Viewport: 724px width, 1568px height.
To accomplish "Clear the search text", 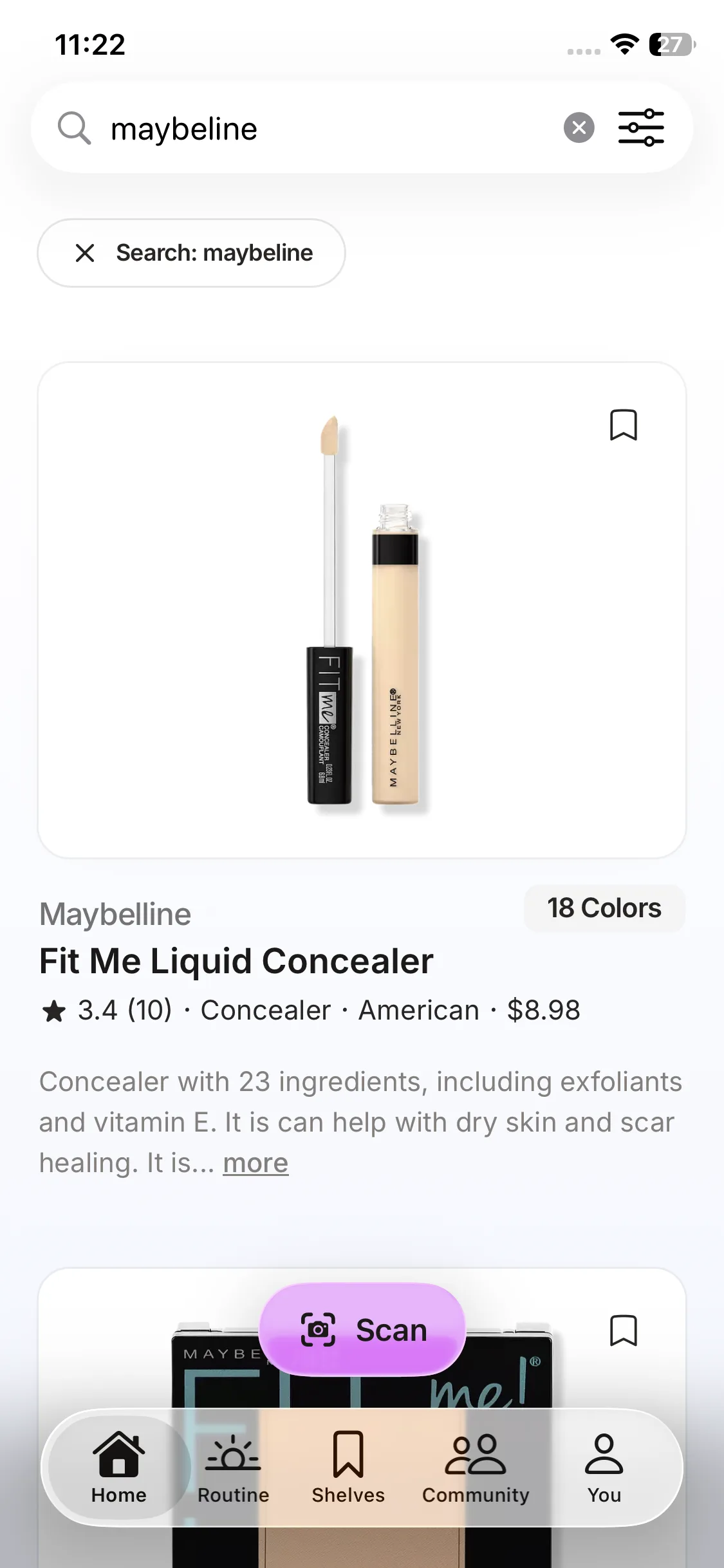I will coord(579,127).
